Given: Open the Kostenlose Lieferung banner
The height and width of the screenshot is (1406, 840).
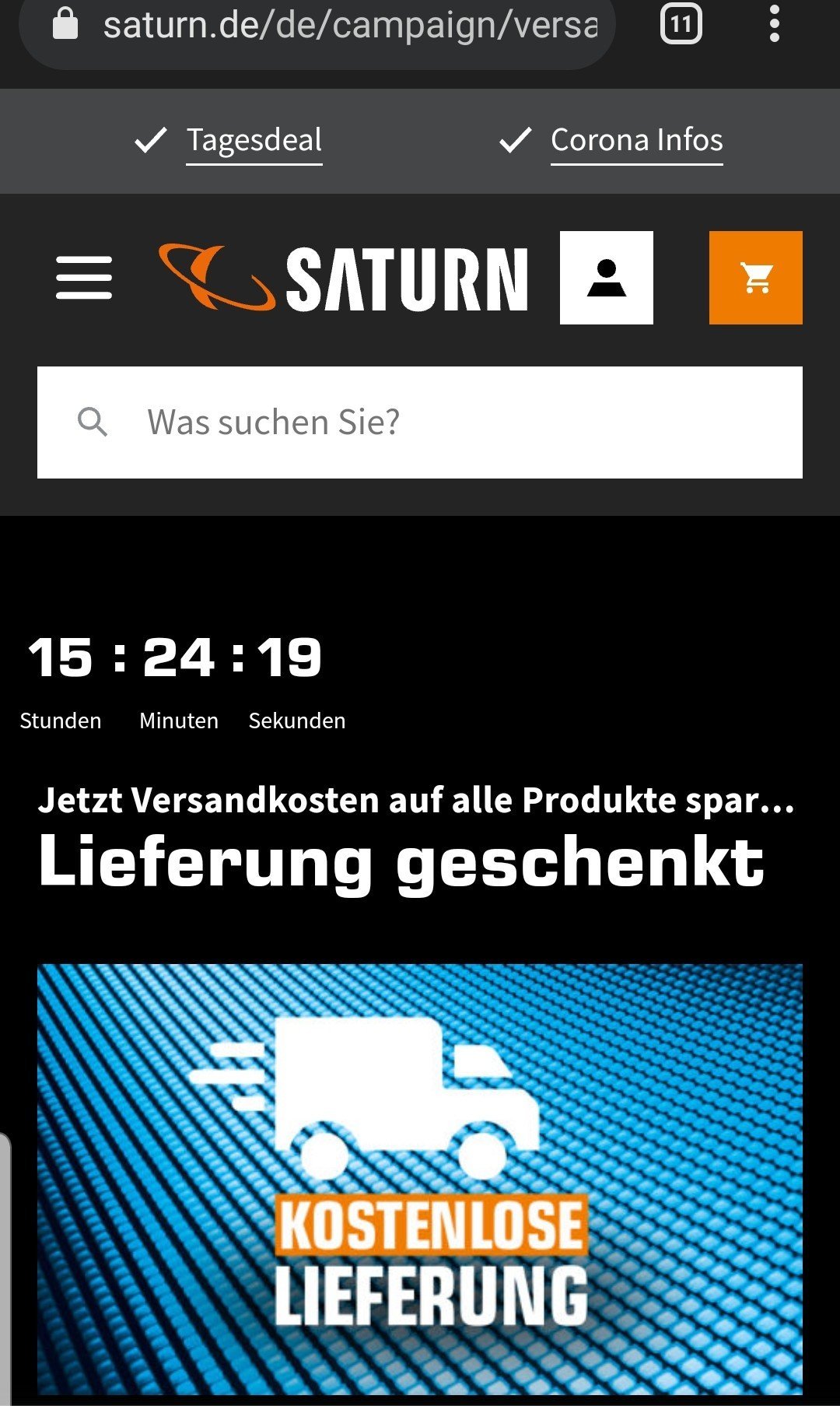Looking at the screenshot, I should point(420,1179).
